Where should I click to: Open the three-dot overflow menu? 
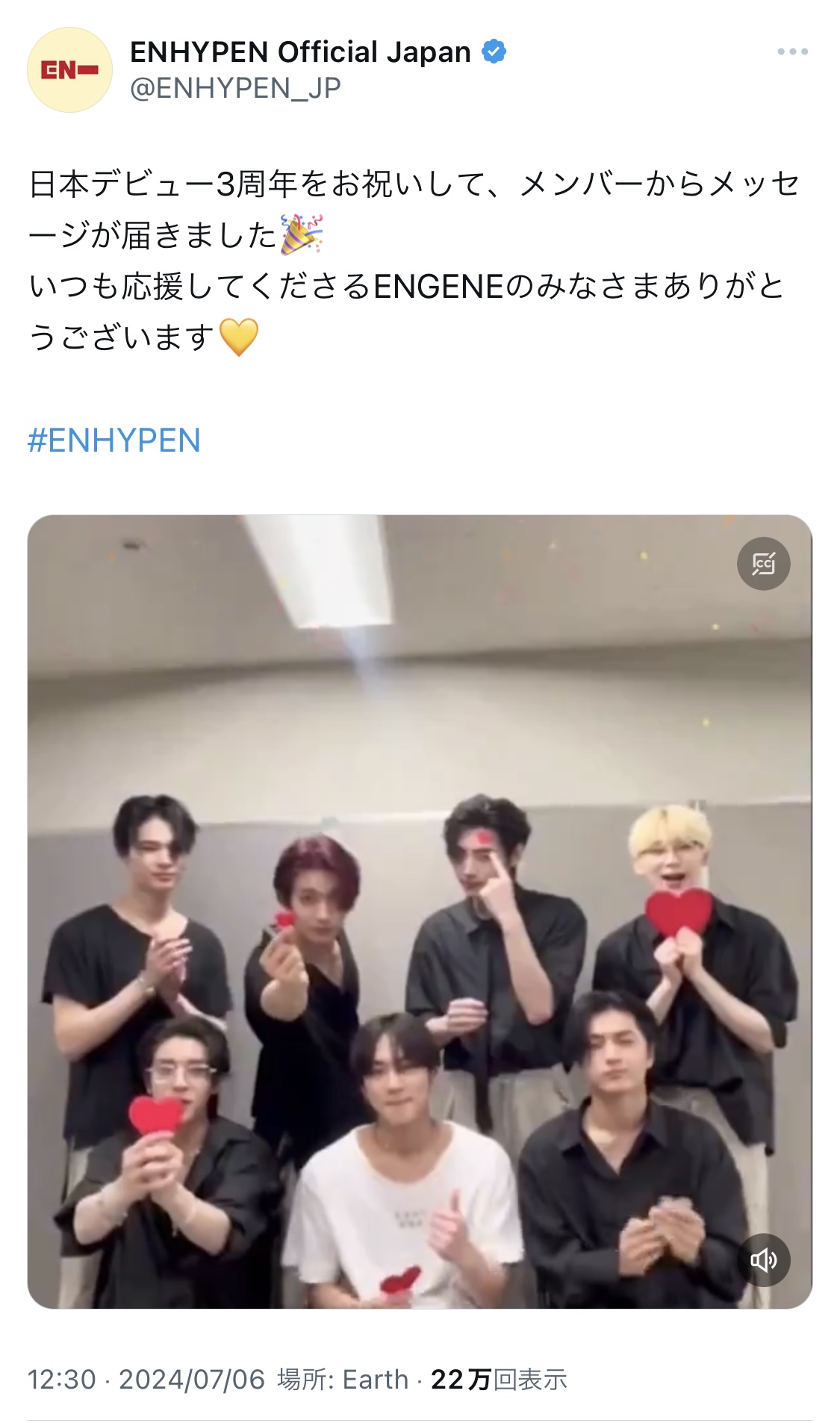coord(792,52)
